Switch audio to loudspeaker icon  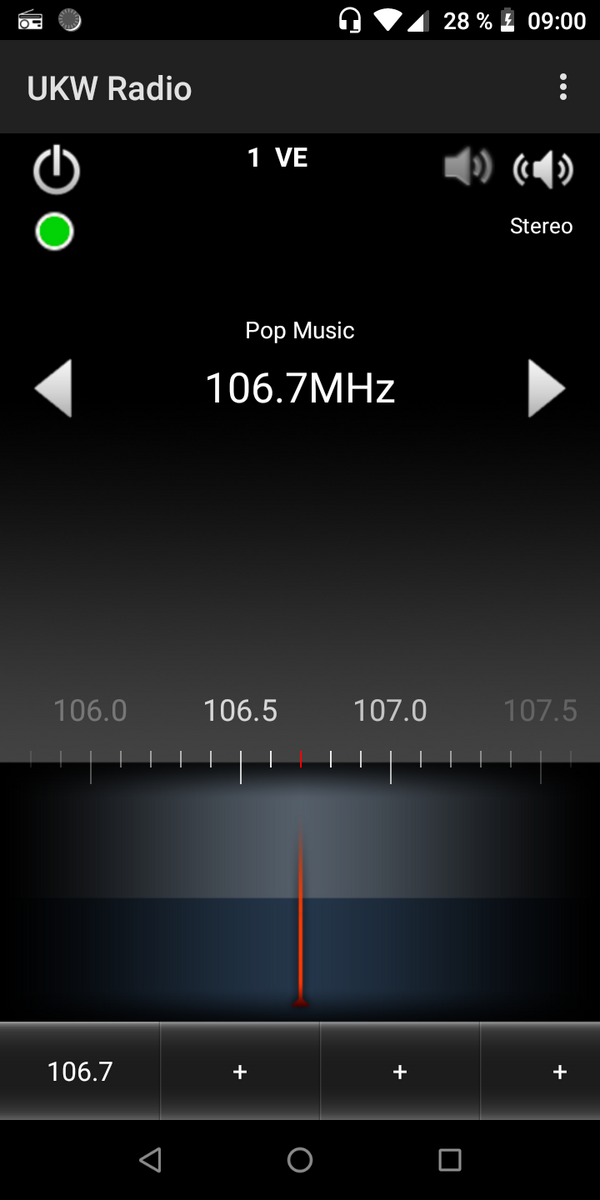click(543, 170)
